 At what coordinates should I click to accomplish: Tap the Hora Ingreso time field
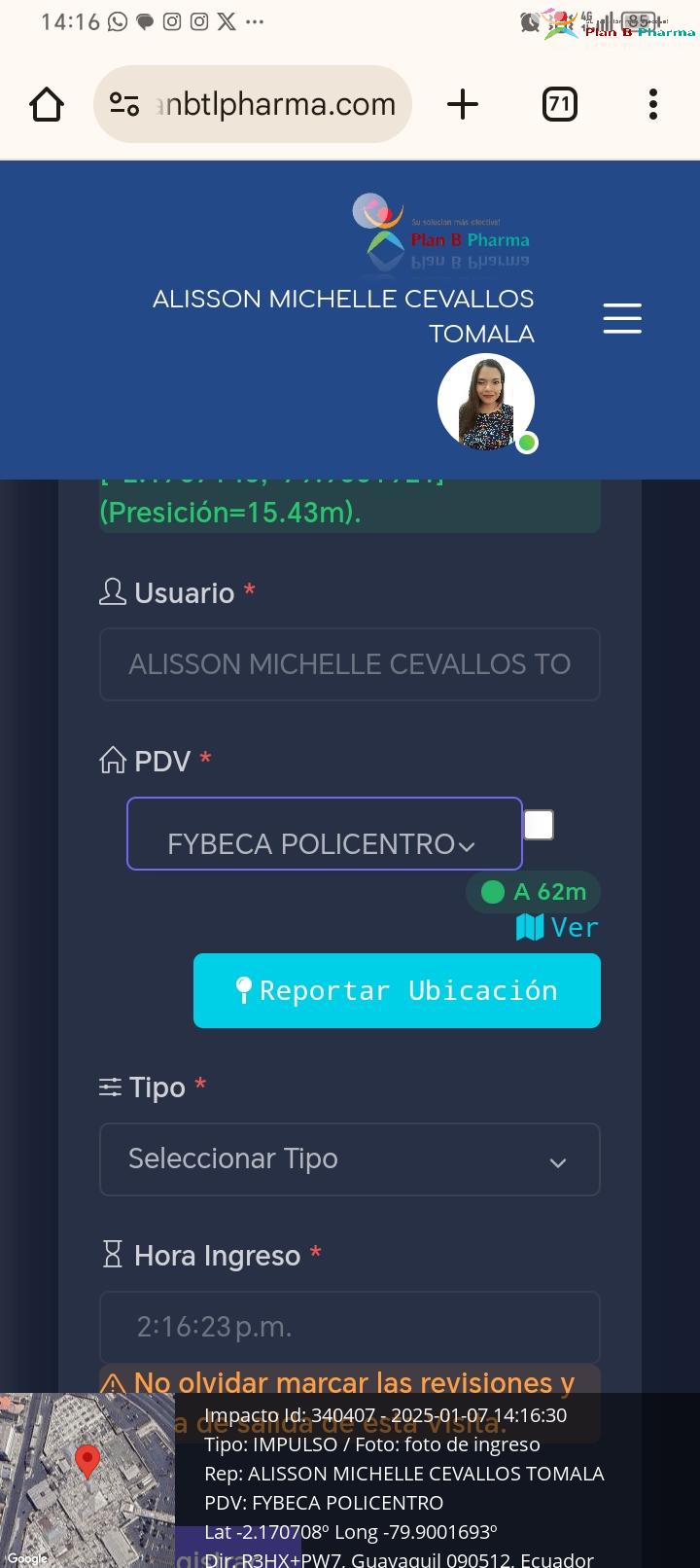[x=350, y=1327]
